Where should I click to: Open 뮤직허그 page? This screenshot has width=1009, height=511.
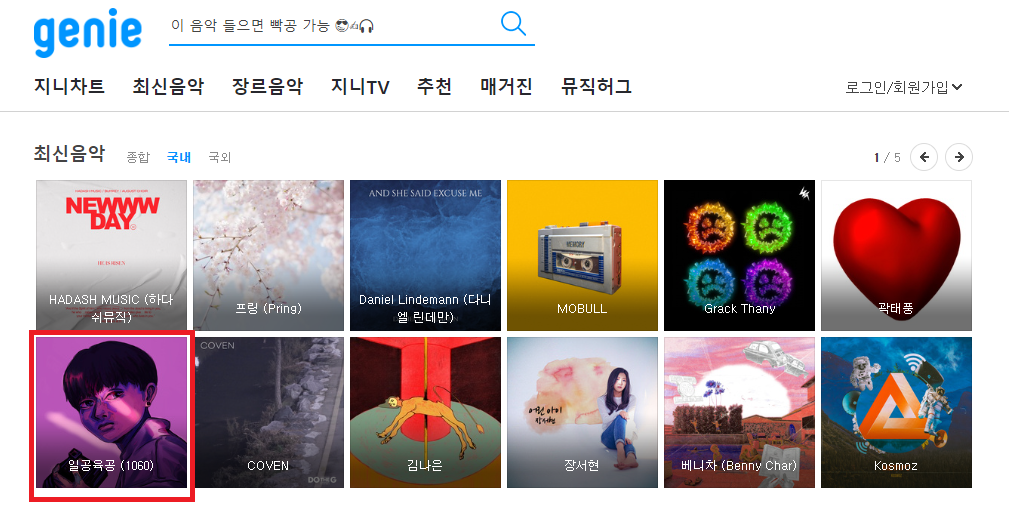pyautogui.click(x=596, y=86)
